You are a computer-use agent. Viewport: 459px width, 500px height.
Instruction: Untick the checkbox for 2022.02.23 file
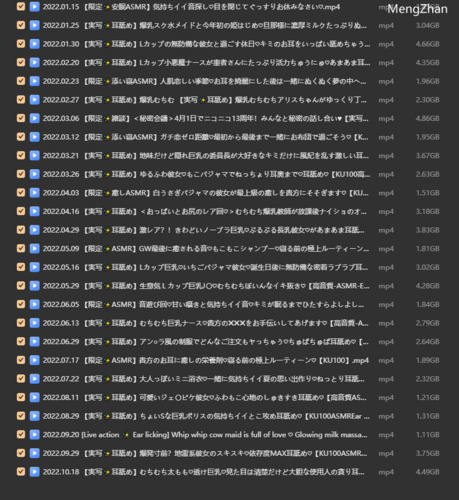coord(21,81)
